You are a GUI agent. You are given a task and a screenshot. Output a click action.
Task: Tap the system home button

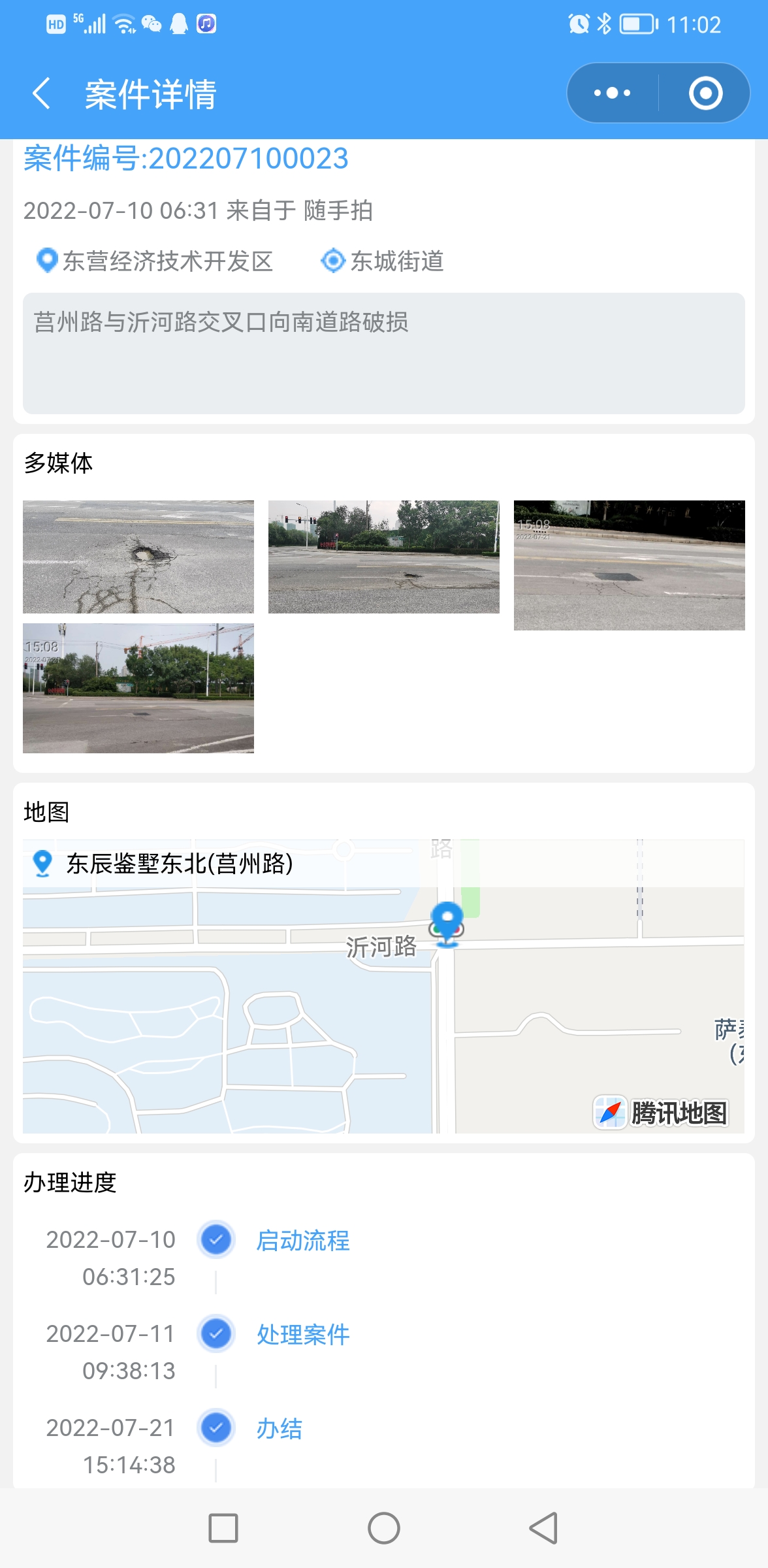pos(384,1528)
